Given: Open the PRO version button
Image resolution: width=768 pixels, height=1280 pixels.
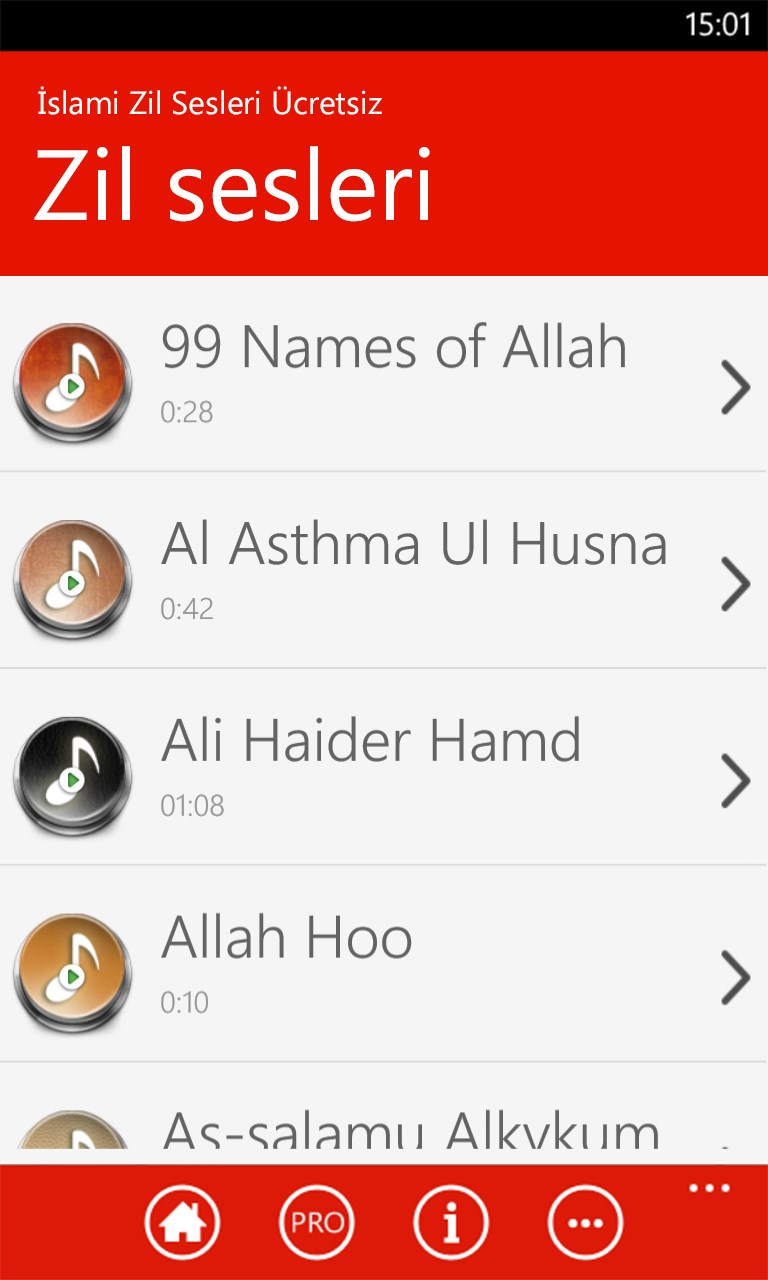Looking at the screenshot, I should coord(316,1222).
